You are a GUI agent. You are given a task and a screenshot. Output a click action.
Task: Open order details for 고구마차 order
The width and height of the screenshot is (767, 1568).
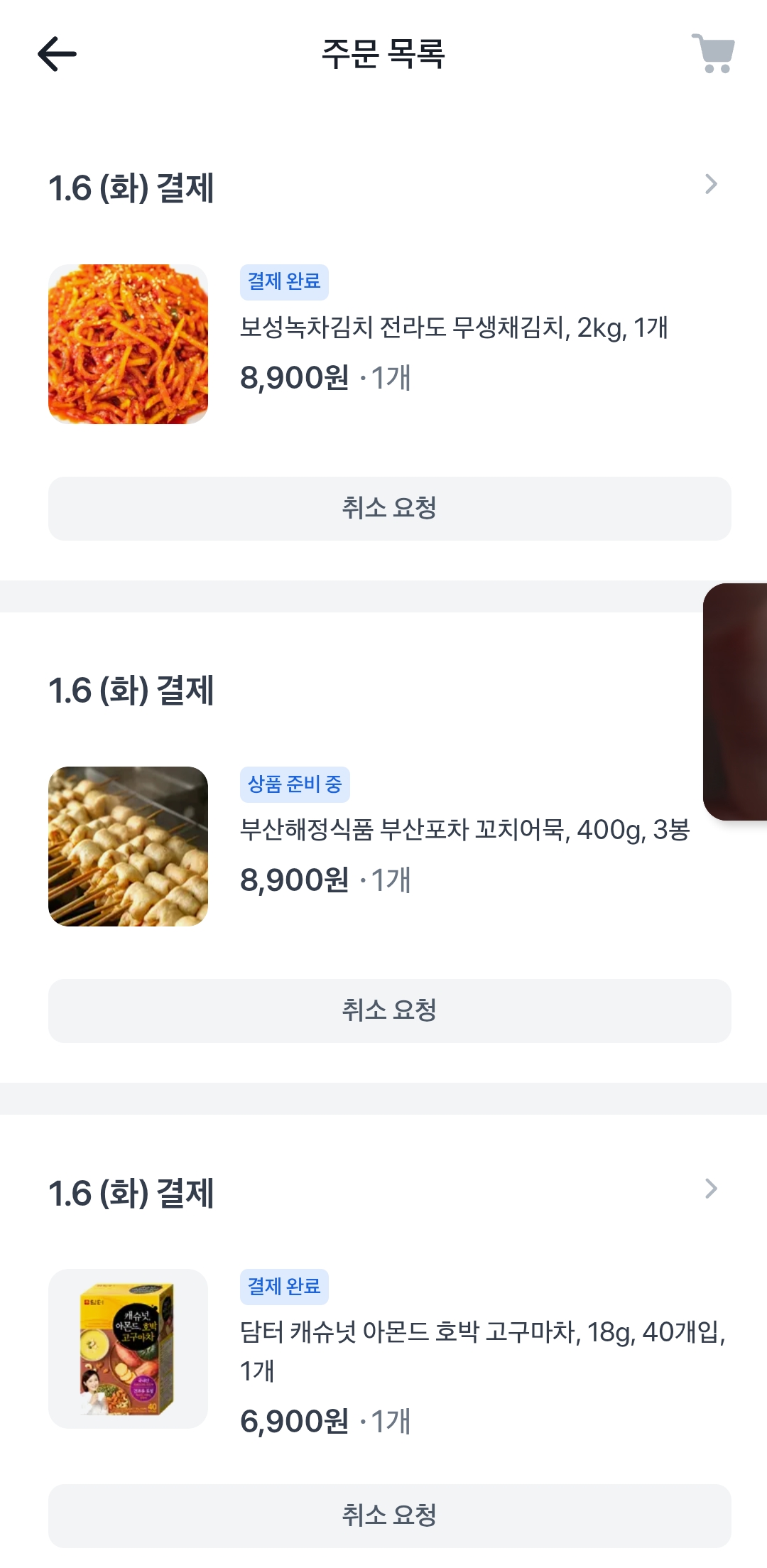pos(710,1189)
